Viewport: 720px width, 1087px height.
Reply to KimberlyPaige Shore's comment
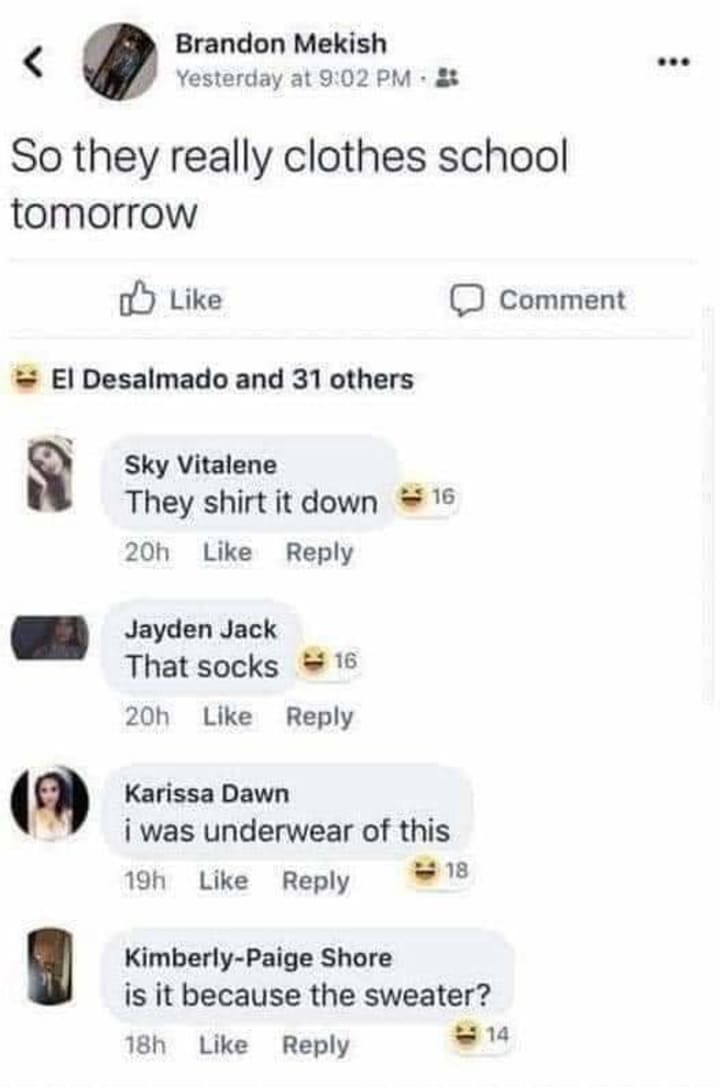coord(315,1045)
